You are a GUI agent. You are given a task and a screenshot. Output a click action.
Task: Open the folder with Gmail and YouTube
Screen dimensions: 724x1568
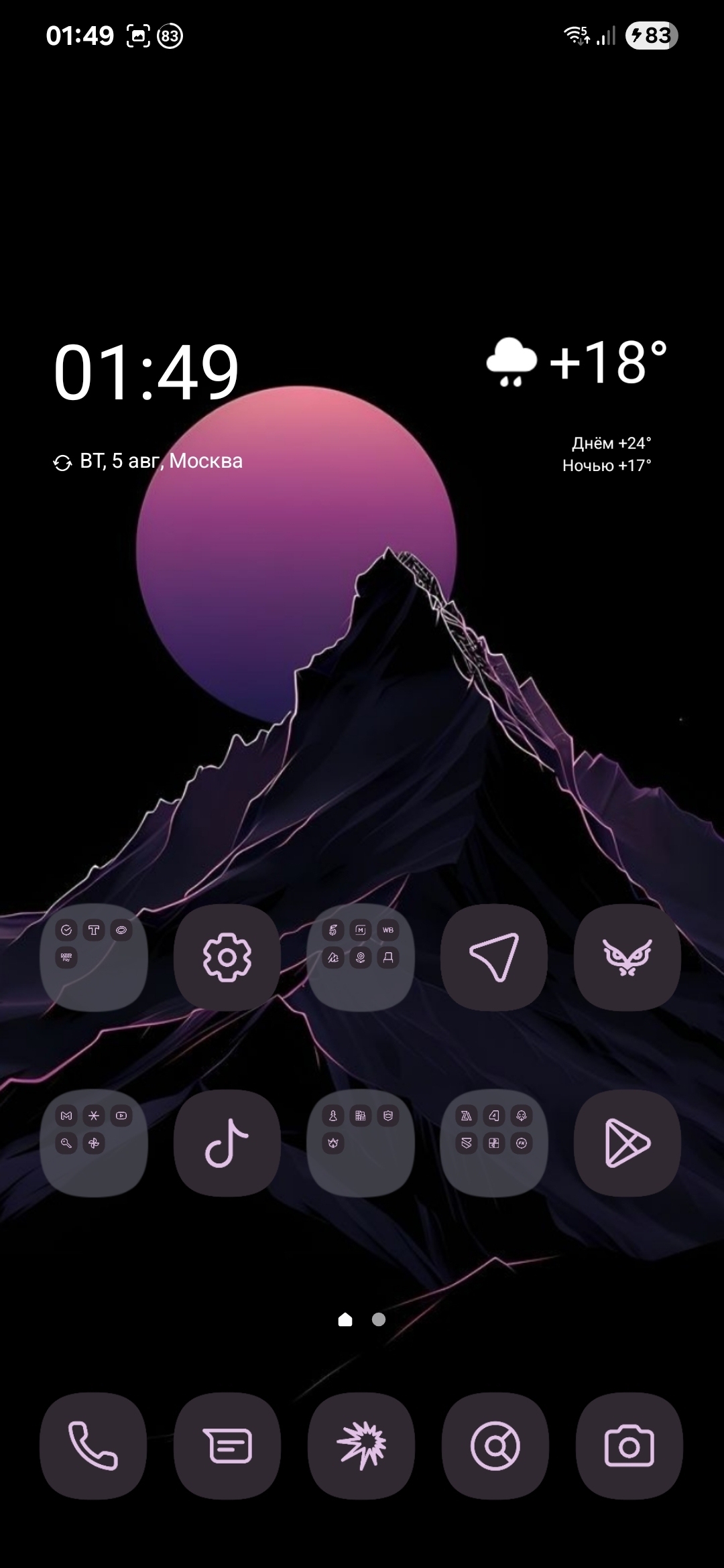click(x=94, y=1142)
